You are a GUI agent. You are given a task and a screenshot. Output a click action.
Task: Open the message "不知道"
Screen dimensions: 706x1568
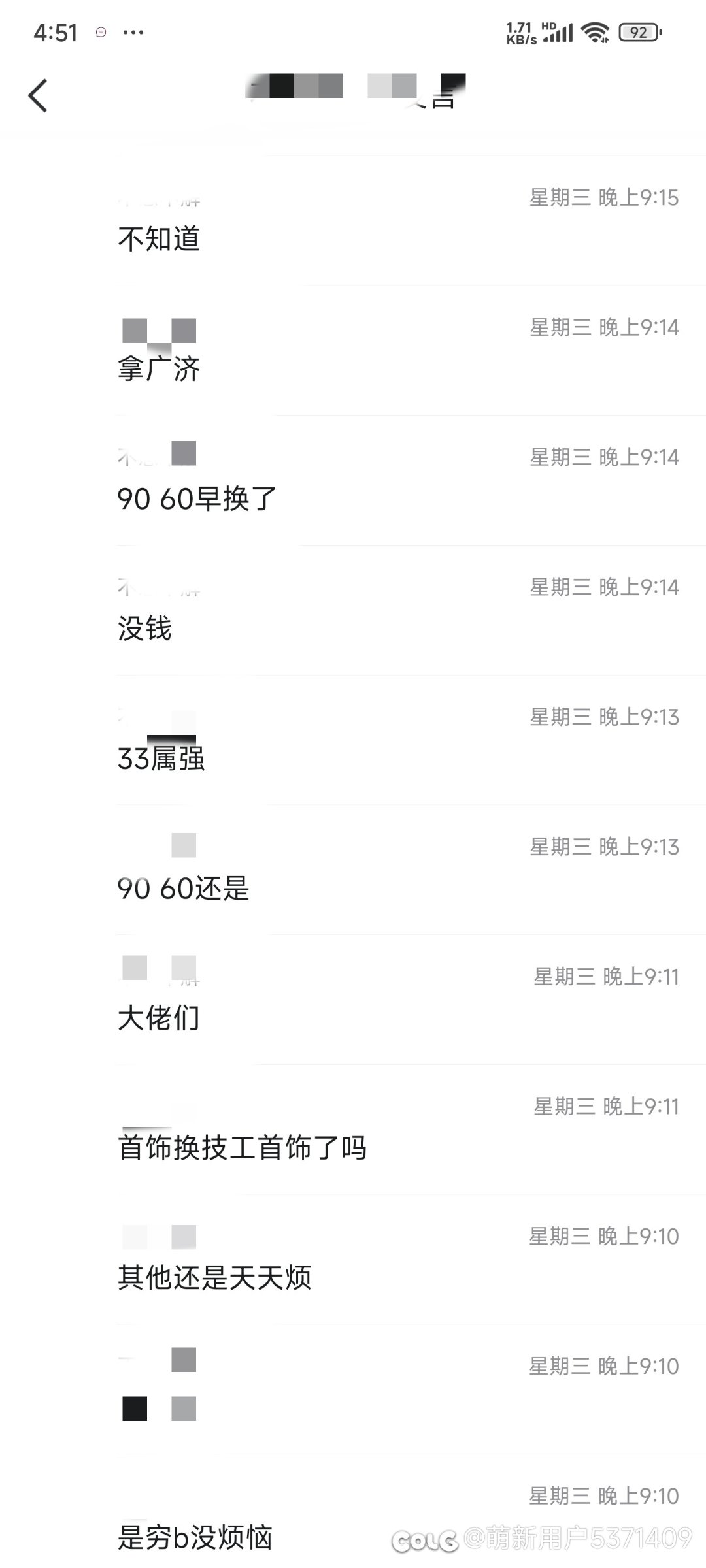[353, 221]
